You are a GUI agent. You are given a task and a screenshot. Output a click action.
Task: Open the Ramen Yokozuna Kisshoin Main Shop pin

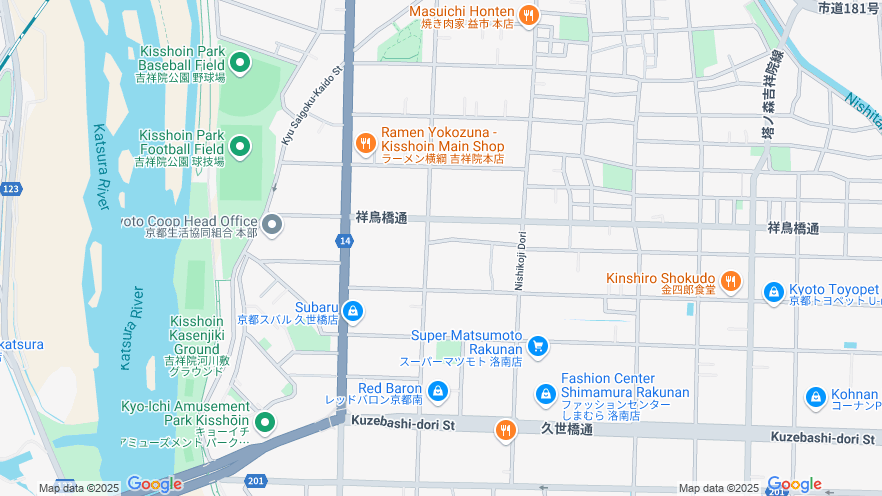[366, 144]
